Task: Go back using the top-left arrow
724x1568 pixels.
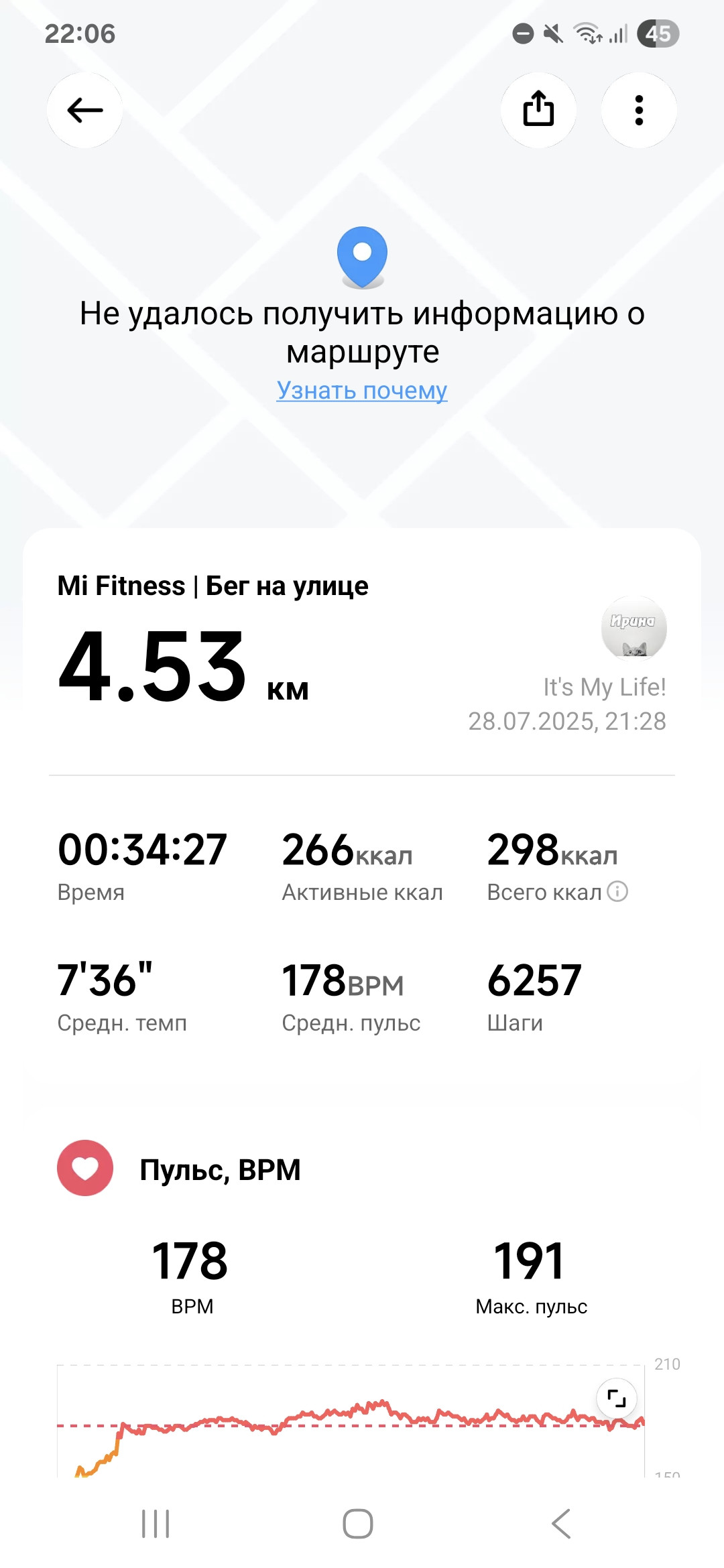Action: 84,111
